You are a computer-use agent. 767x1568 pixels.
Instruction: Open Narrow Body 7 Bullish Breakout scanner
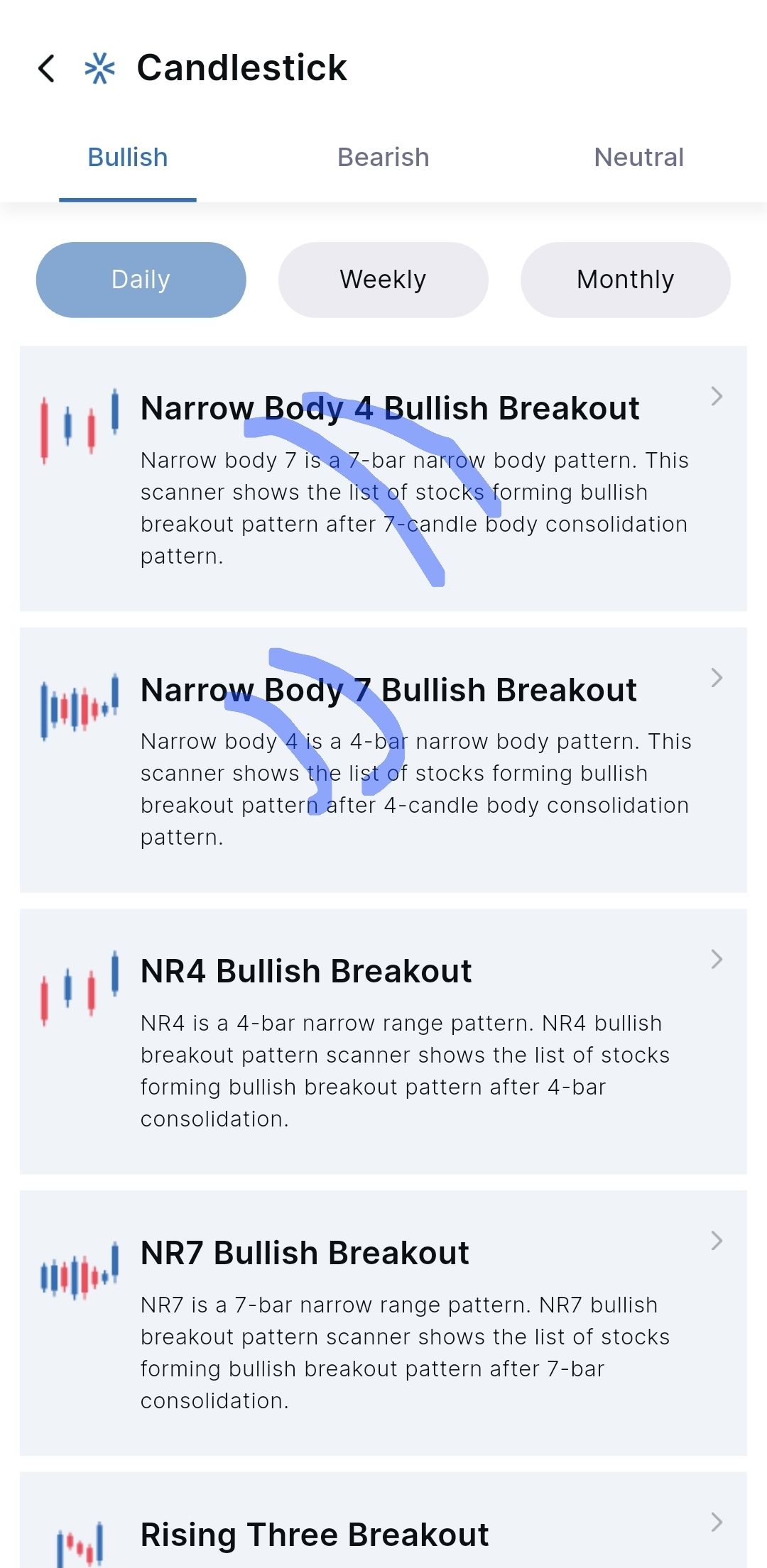[x=383, y=760]
